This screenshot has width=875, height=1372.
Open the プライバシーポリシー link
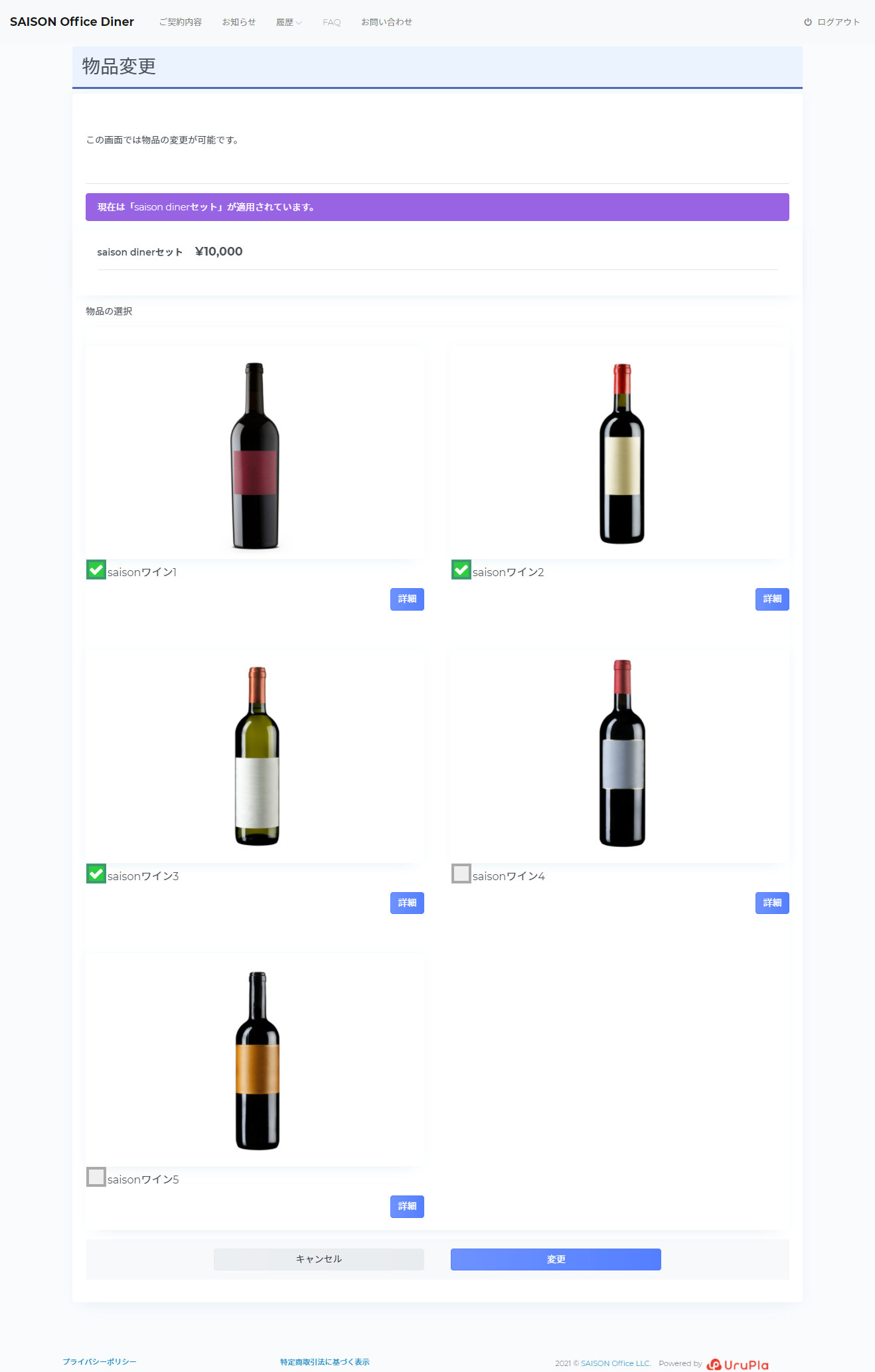point(100,1362)
